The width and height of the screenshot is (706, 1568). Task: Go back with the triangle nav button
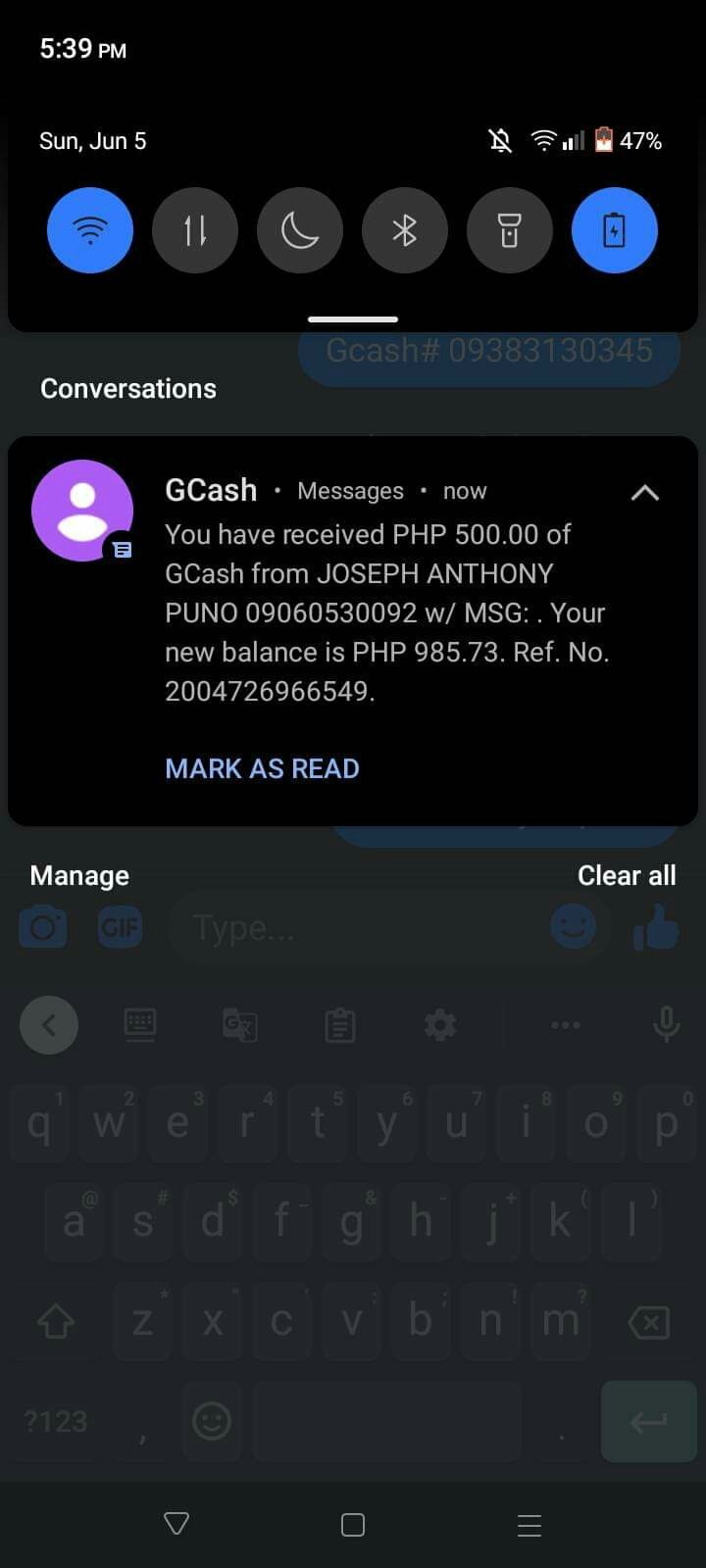(x=176, y=1524)
